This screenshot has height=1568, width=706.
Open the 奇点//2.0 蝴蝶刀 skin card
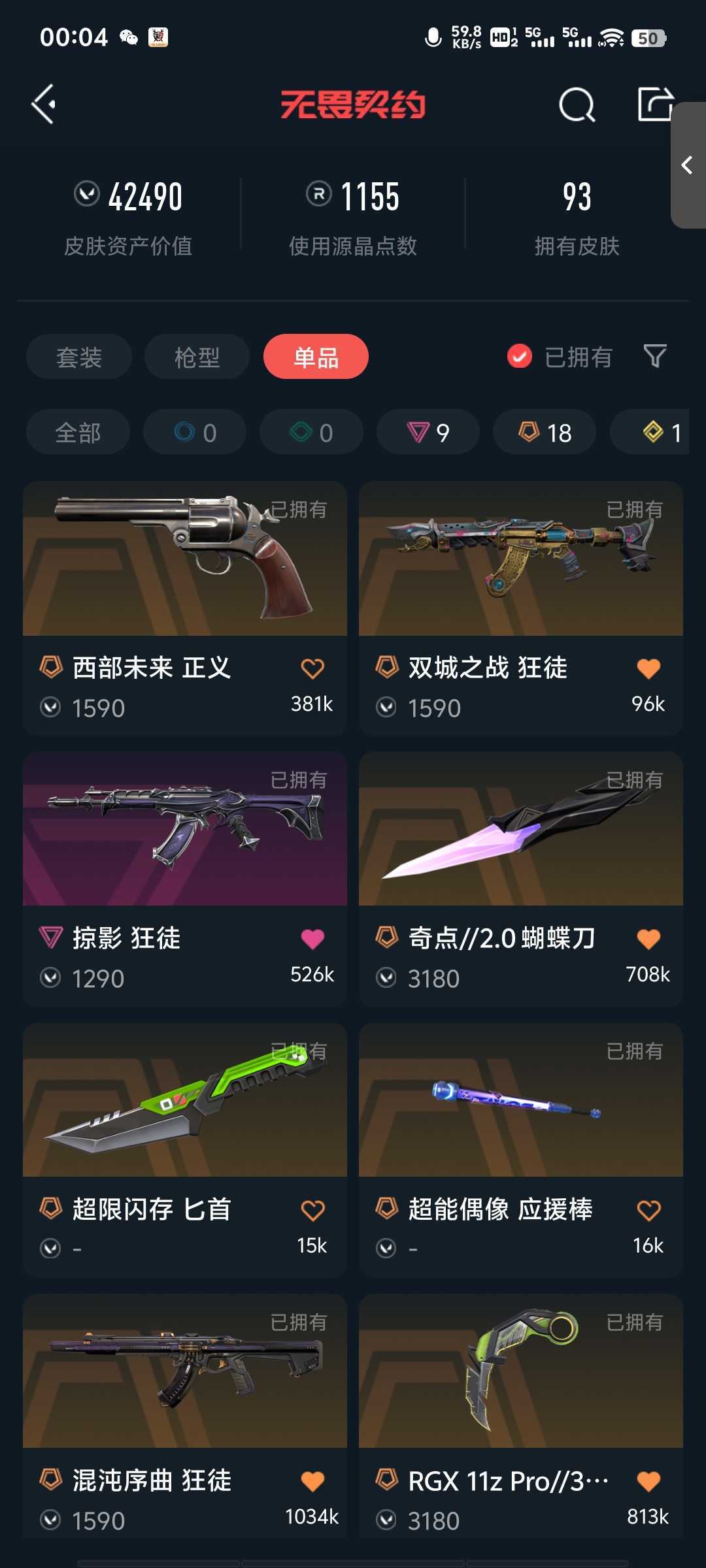(x=521, y=879)
